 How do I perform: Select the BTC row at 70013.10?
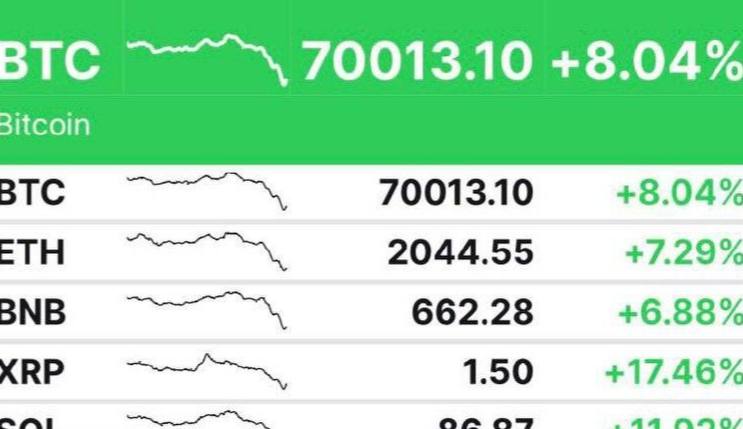tap(371, 192)
